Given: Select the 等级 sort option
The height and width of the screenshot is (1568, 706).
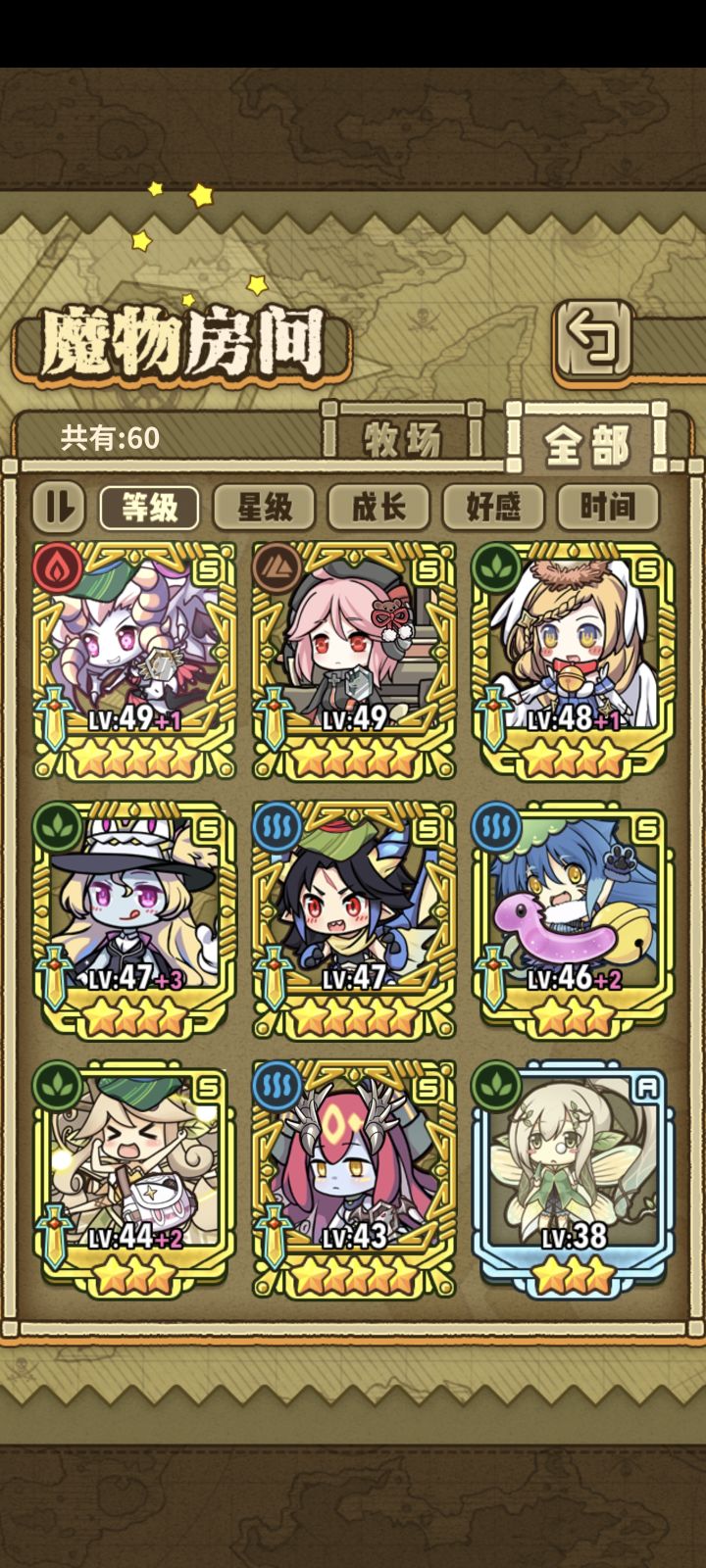Looking at the screenshot, I should click(149, 507).
